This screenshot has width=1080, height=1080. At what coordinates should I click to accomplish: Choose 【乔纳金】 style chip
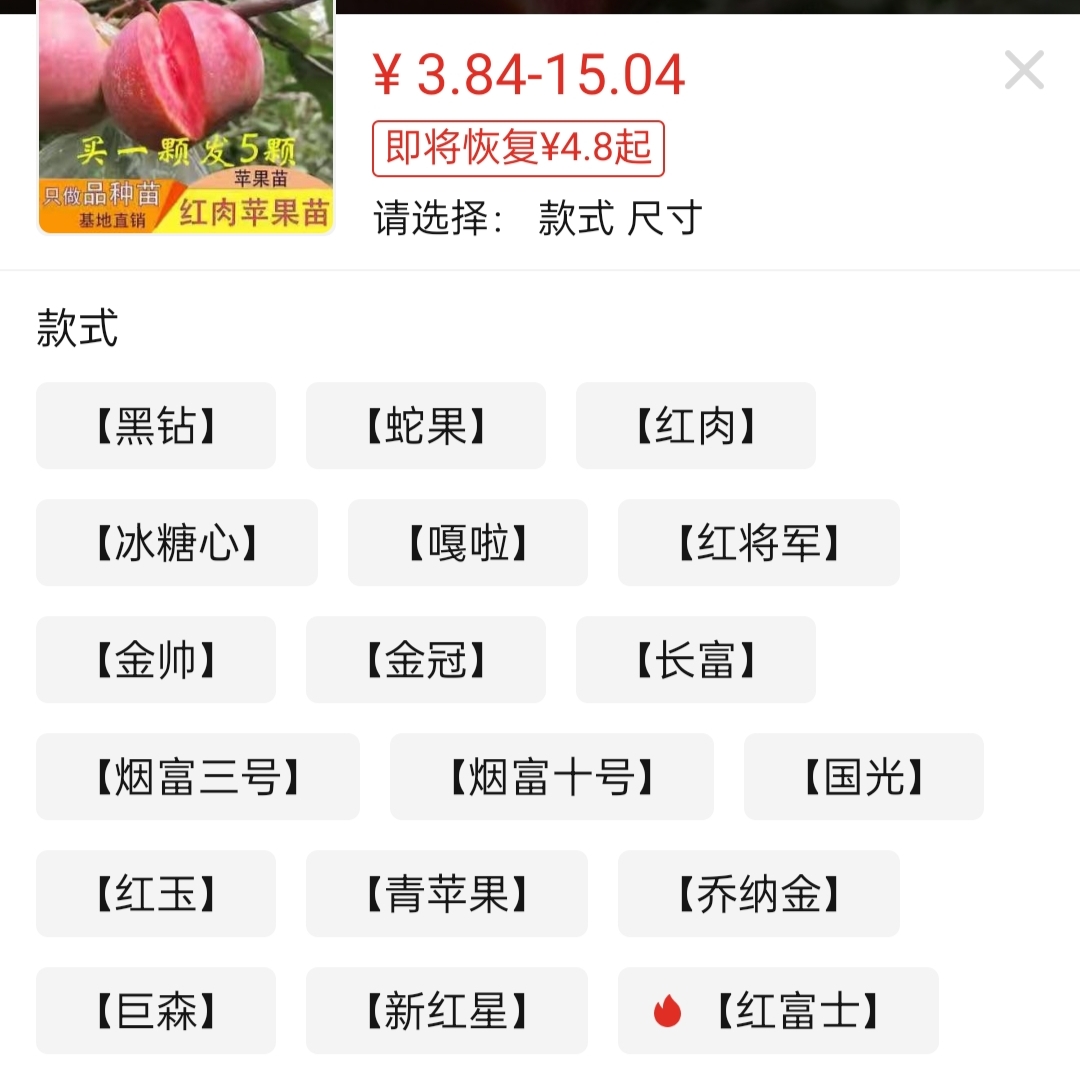tap(759, 894)
